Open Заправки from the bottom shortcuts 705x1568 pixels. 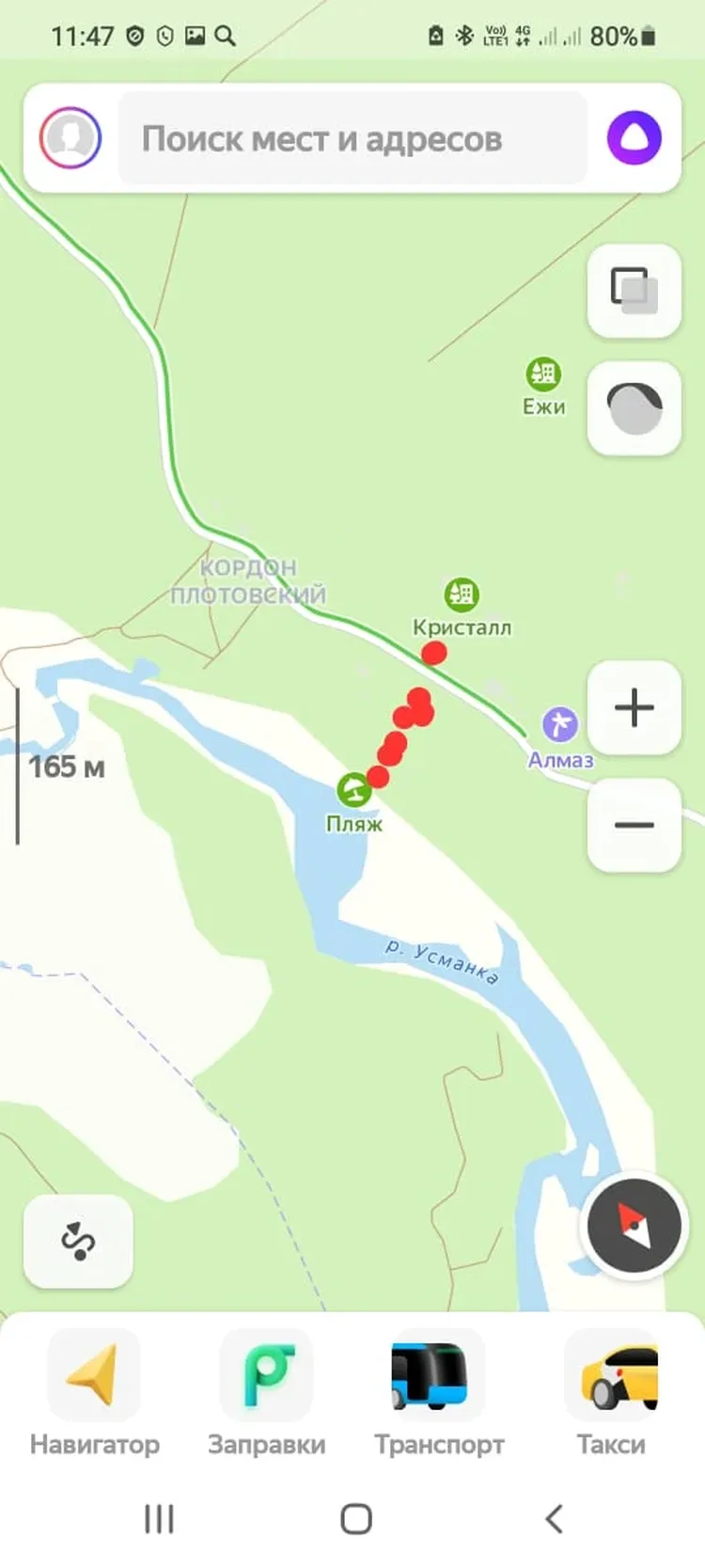point(266,1394)
